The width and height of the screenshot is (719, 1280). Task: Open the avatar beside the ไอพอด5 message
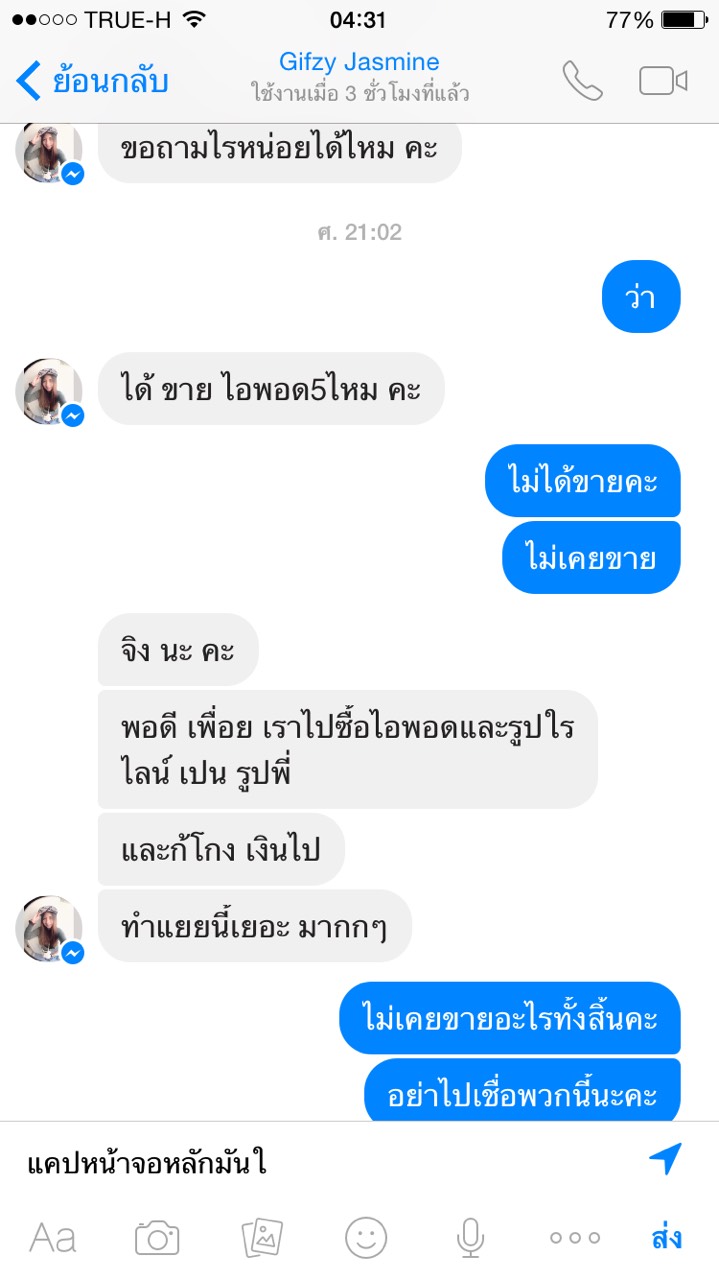point(48,390)
